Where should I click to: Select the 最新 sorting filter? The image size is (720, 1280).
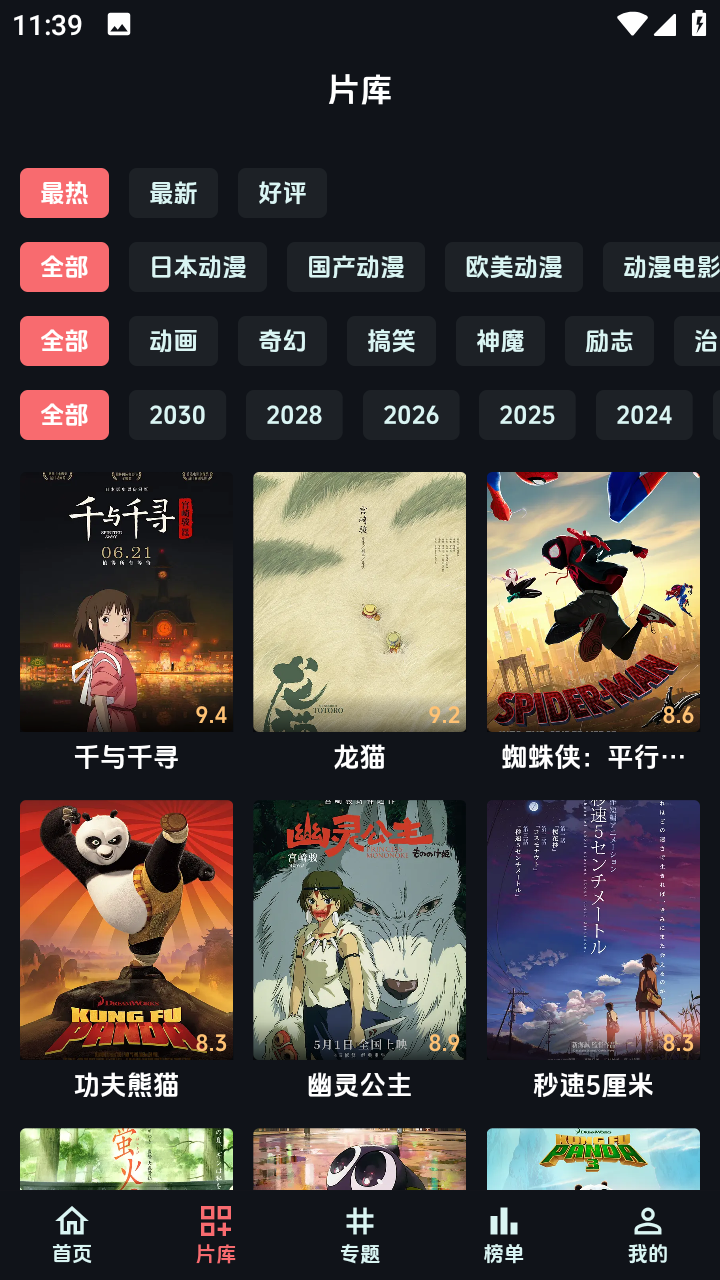(x=172, y=193)
